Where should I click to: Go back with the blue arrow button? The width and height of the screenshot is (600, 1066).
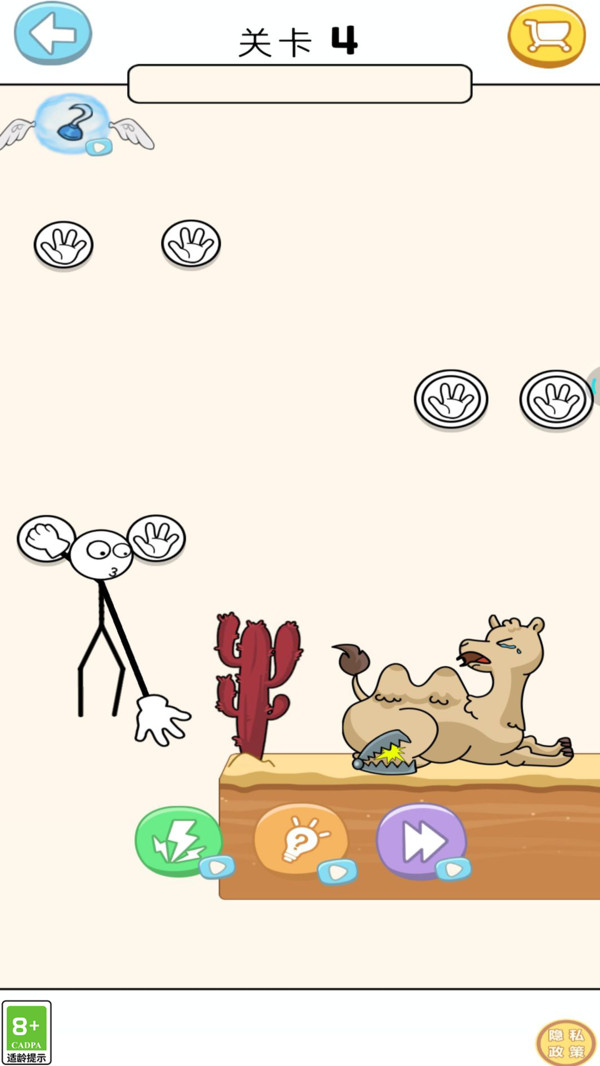click(x=52, y=33)
